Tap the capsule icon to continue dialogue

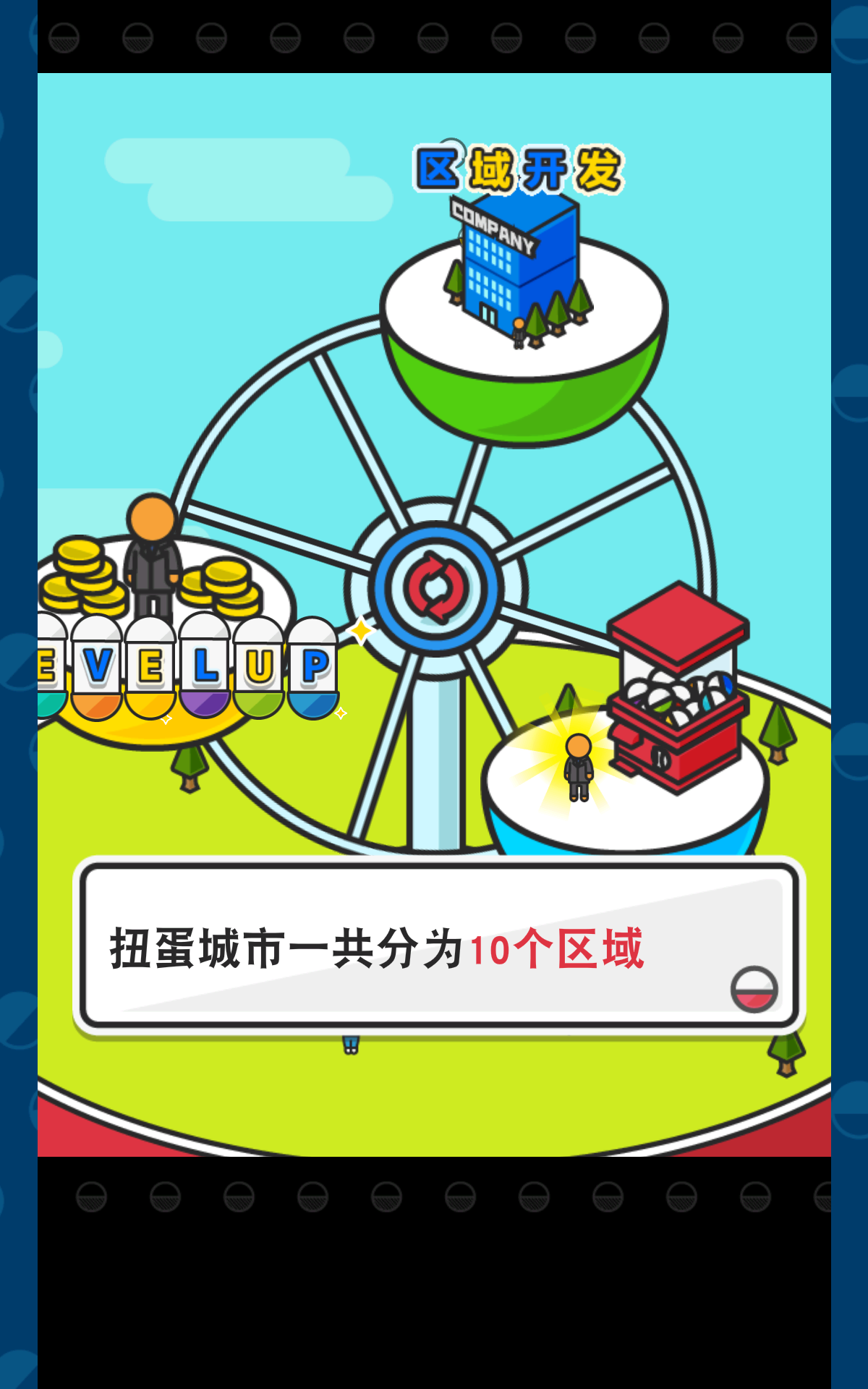pyautogui.click(x=754, y=989)
